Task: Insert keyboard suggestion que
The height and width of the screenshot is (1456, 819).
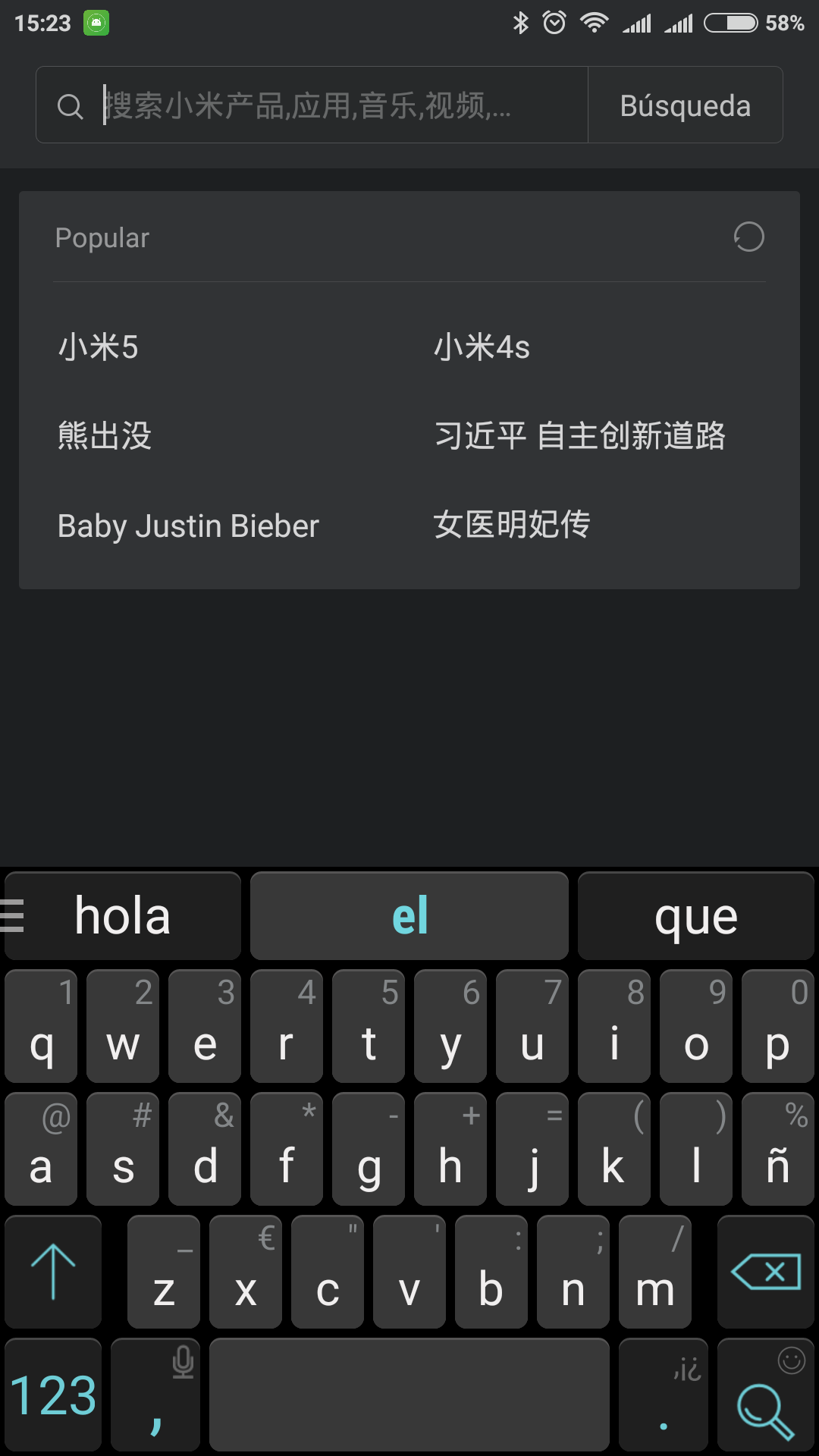Action: coord(696,916)
